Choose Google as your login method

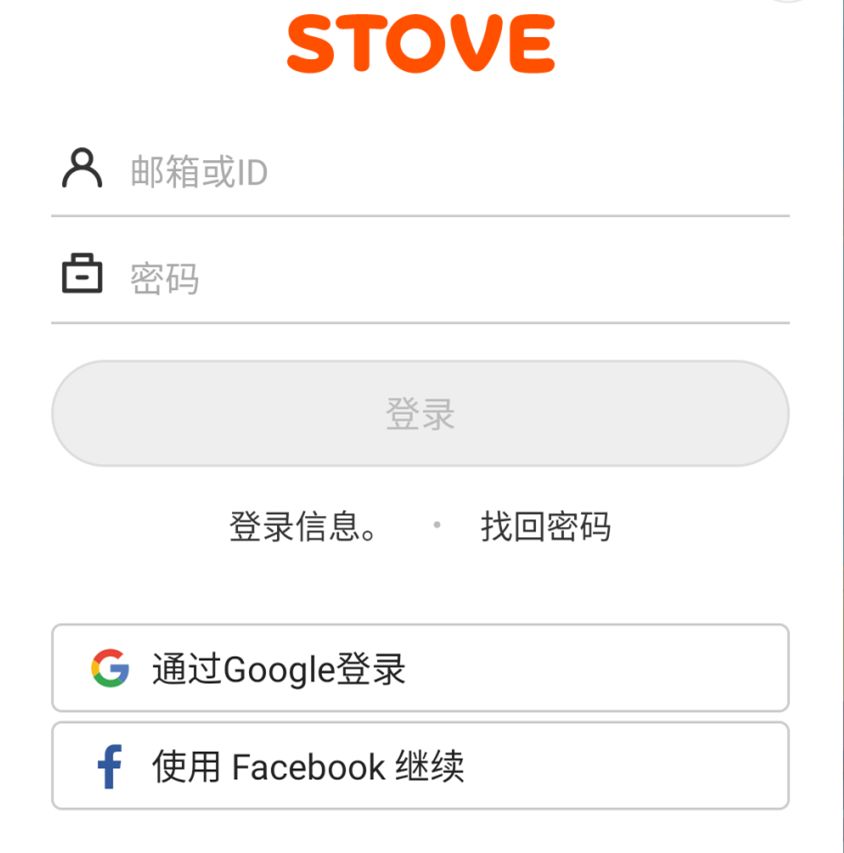point(421,667)
